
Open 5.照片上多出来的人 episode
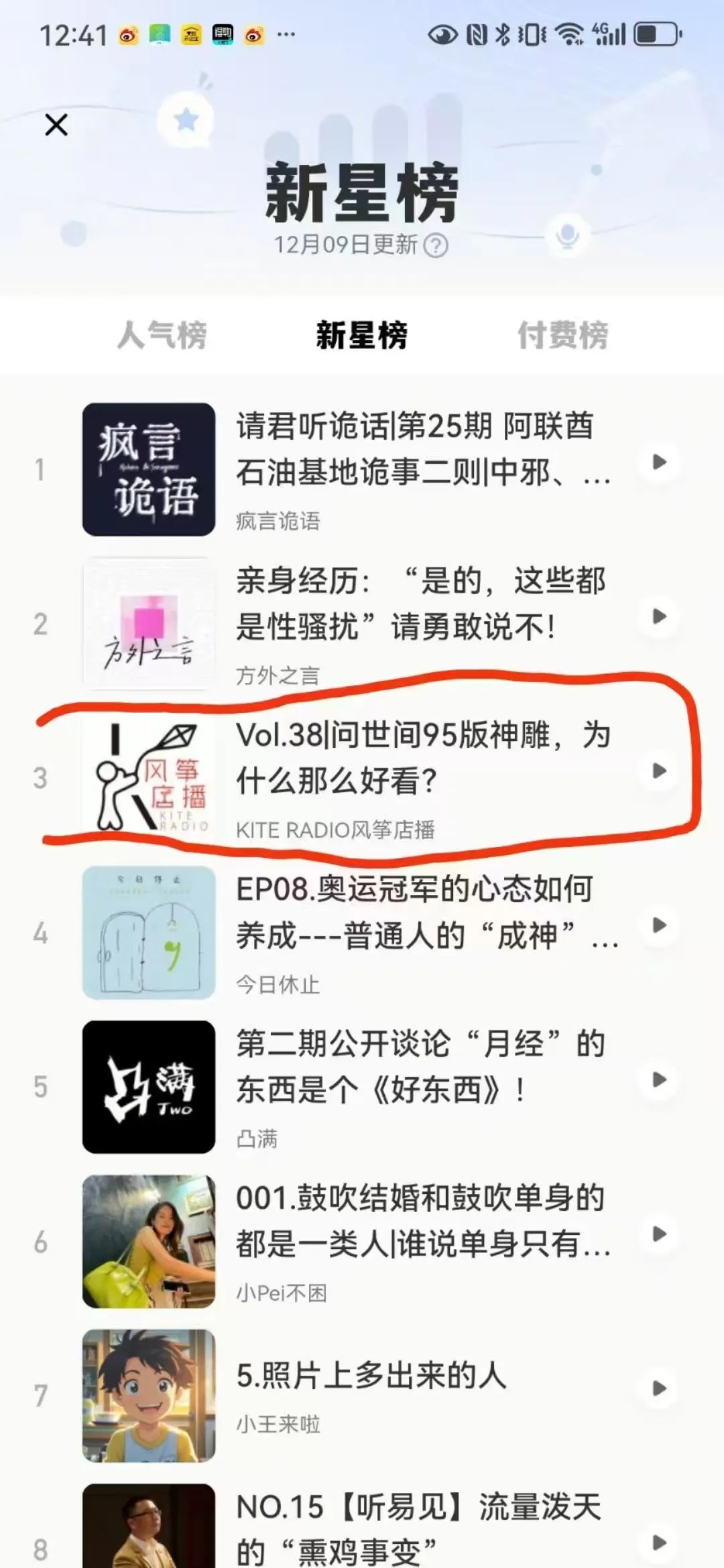coord(372,1376)
